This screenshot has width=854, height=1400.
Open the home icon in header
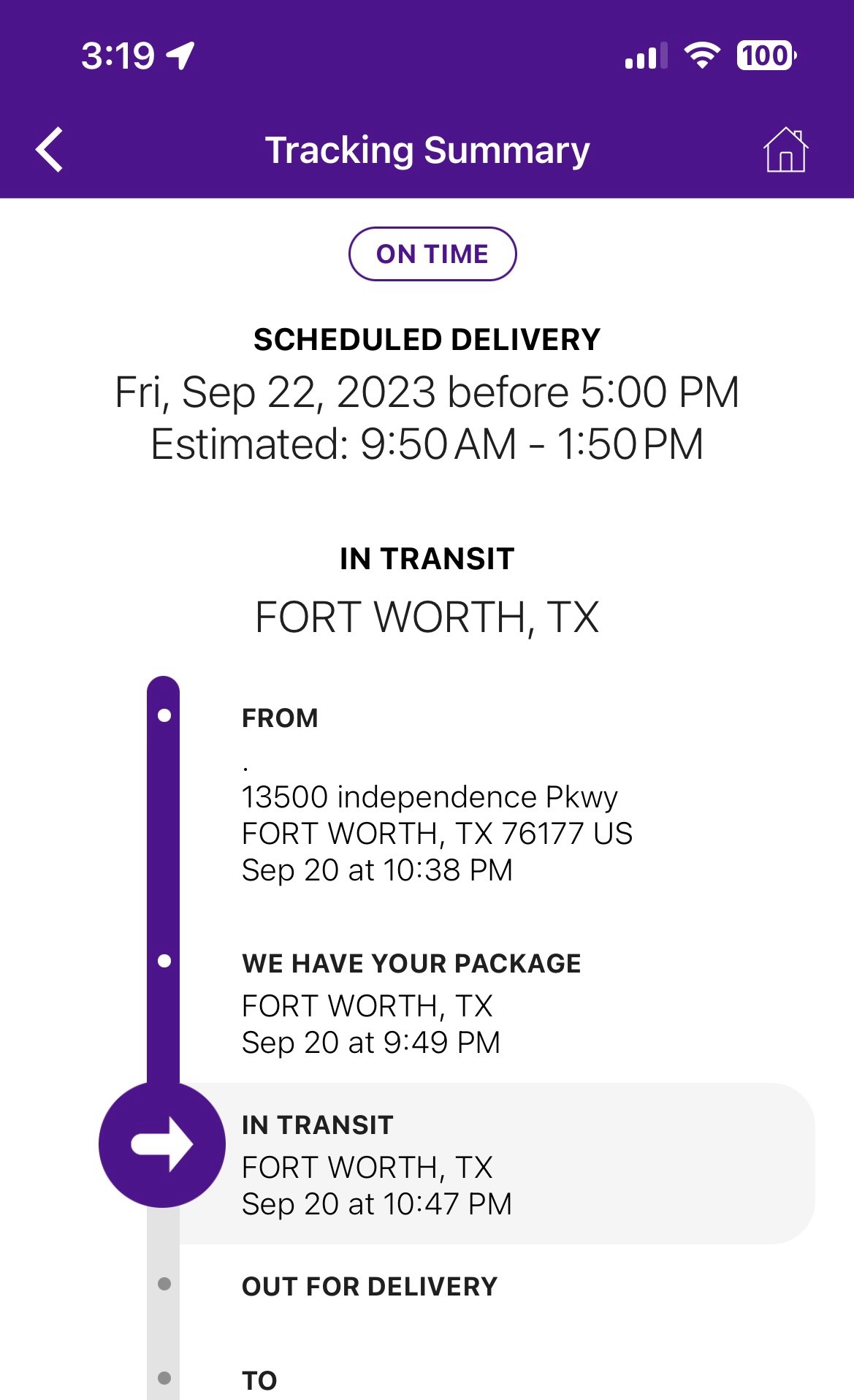pos(785,150)
